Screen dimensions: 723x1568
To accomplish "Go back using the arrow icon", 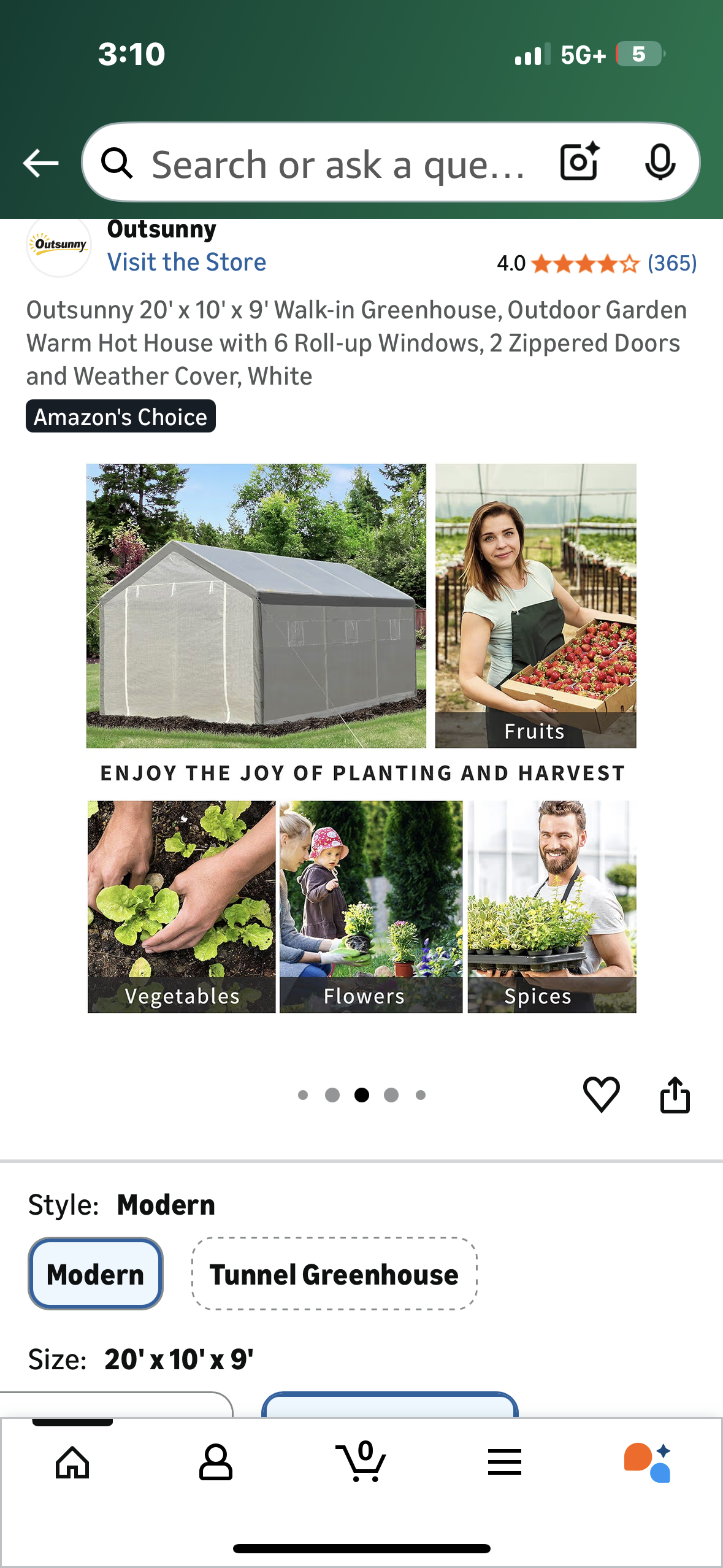I will [40, 163].
